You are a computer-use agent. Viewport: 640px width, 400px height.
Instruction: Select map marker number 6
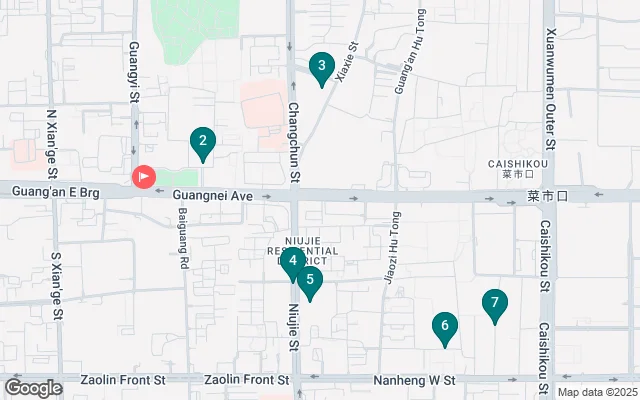pos(444,326)
